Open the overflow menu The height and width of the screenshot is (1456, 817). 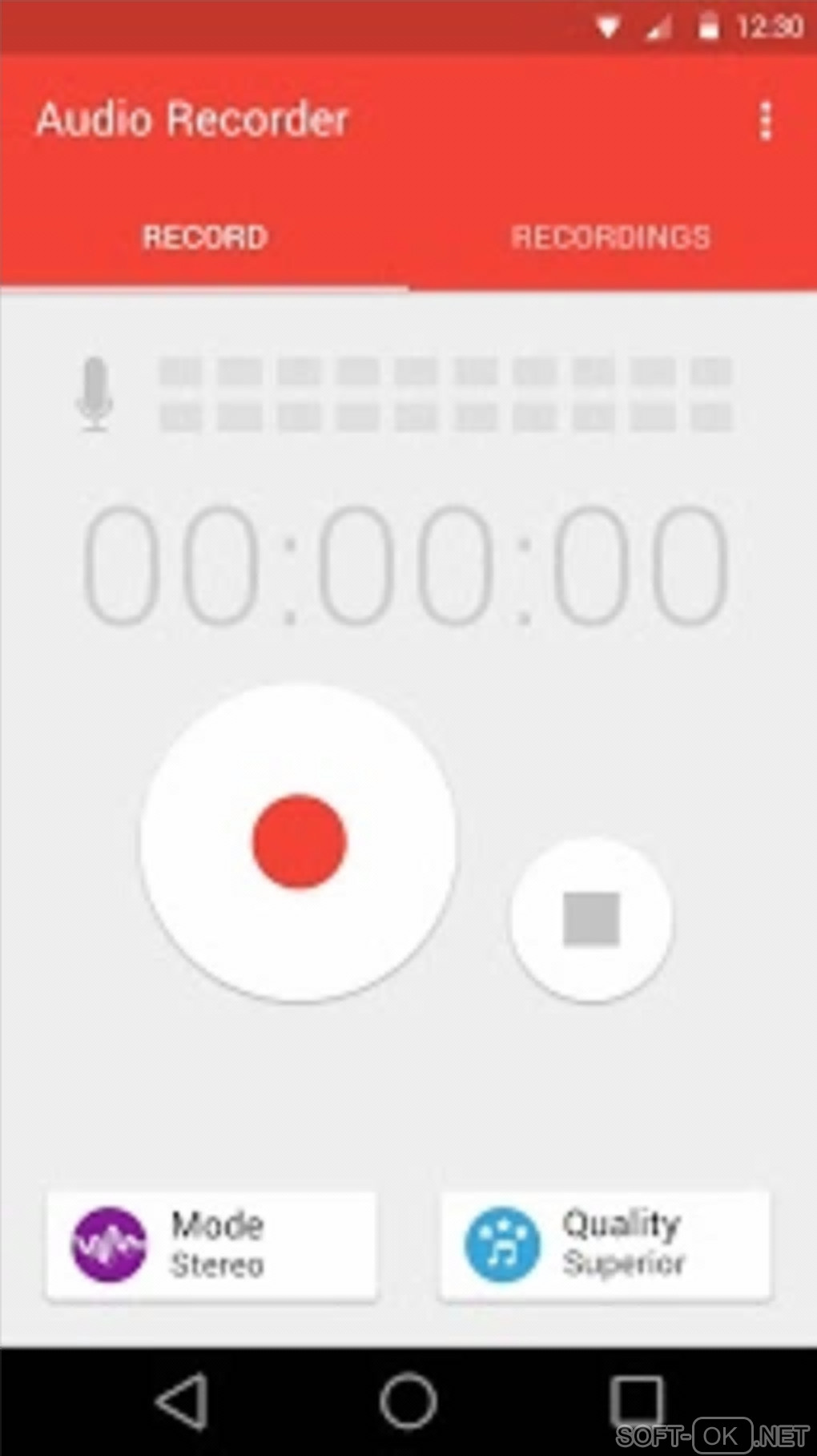765,121
